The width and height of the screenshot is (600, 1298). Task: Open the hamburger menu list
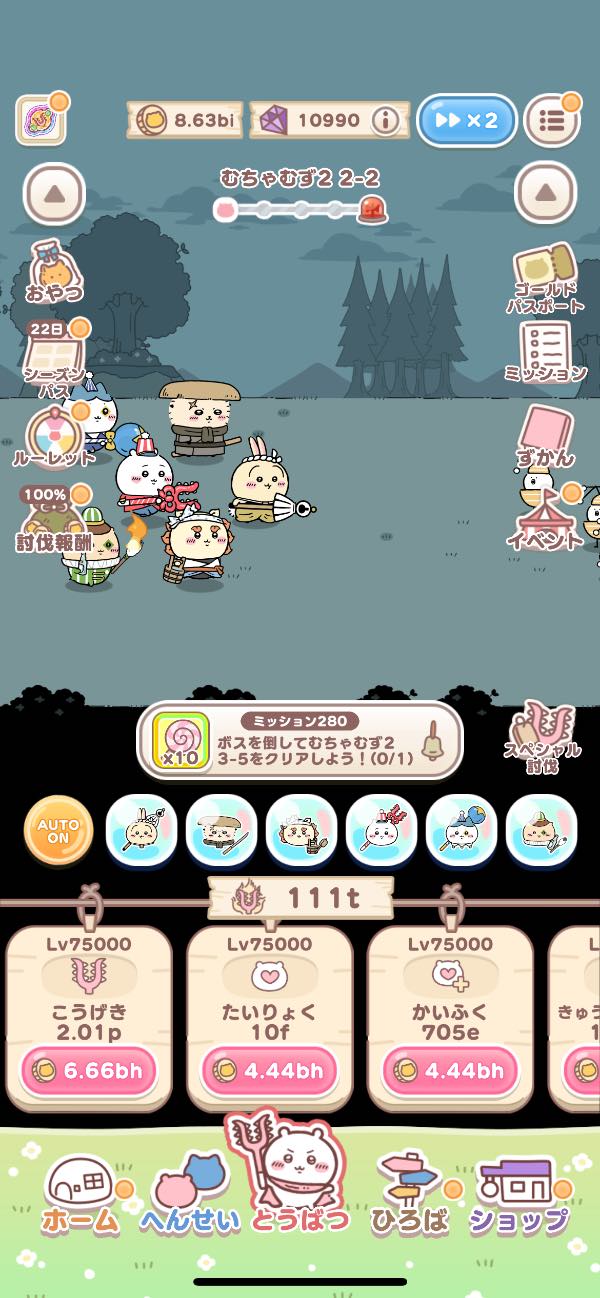click(551, 121)
